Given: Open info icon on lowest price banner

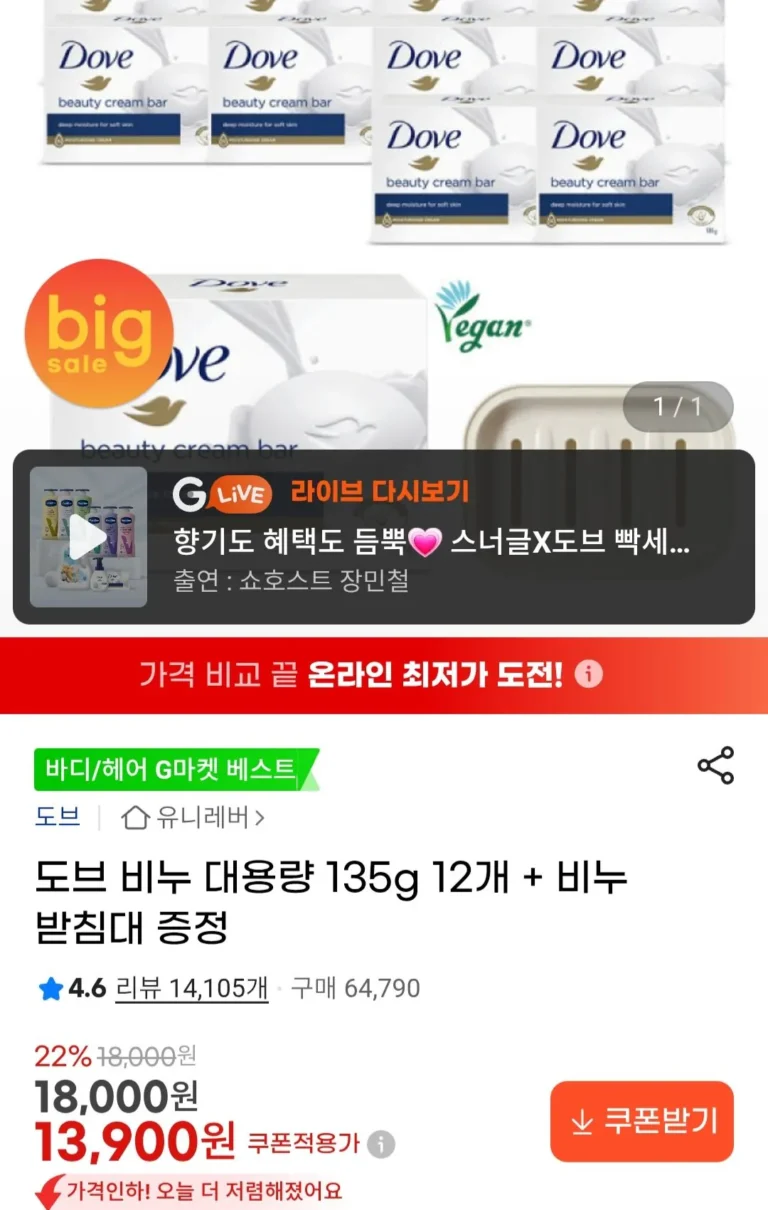Looking at the screenshot, I should [589, 675].
